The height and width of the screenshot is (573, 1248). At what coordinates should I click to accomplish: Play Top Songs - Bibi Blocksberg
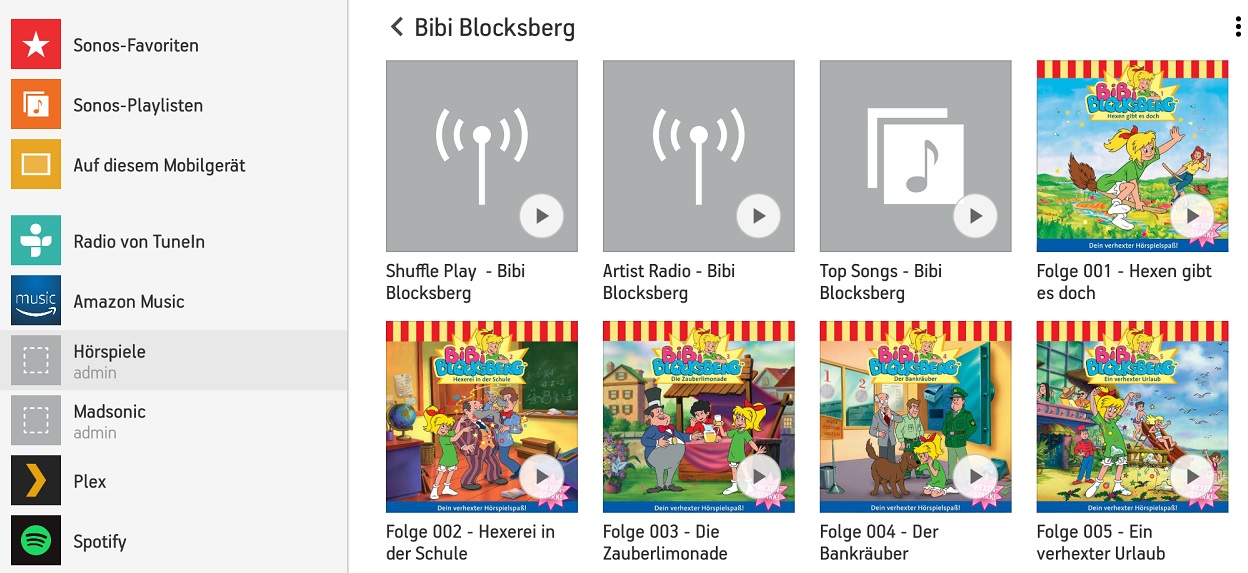point(975,216)
